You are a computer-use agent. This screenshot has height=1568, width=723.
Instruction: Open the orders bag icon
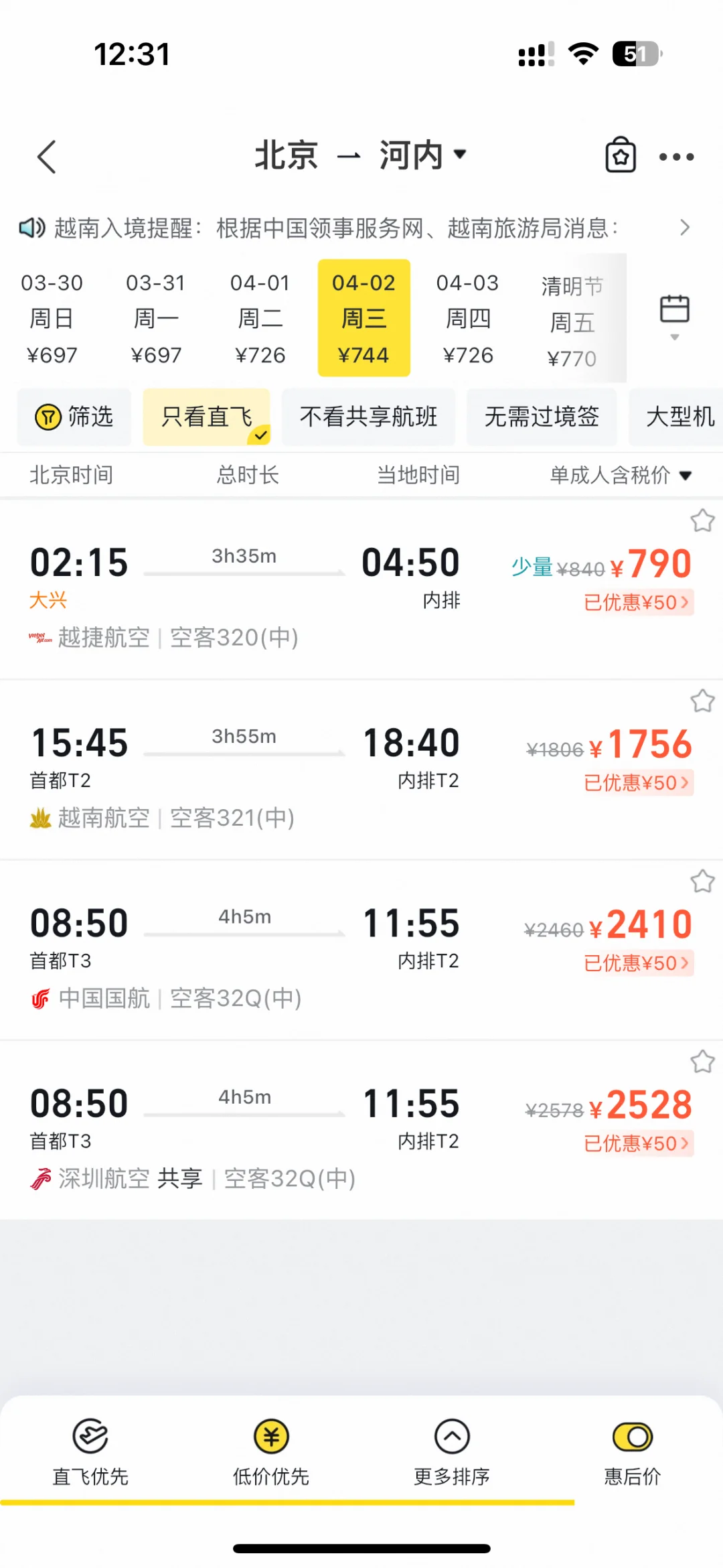[621, 155]
